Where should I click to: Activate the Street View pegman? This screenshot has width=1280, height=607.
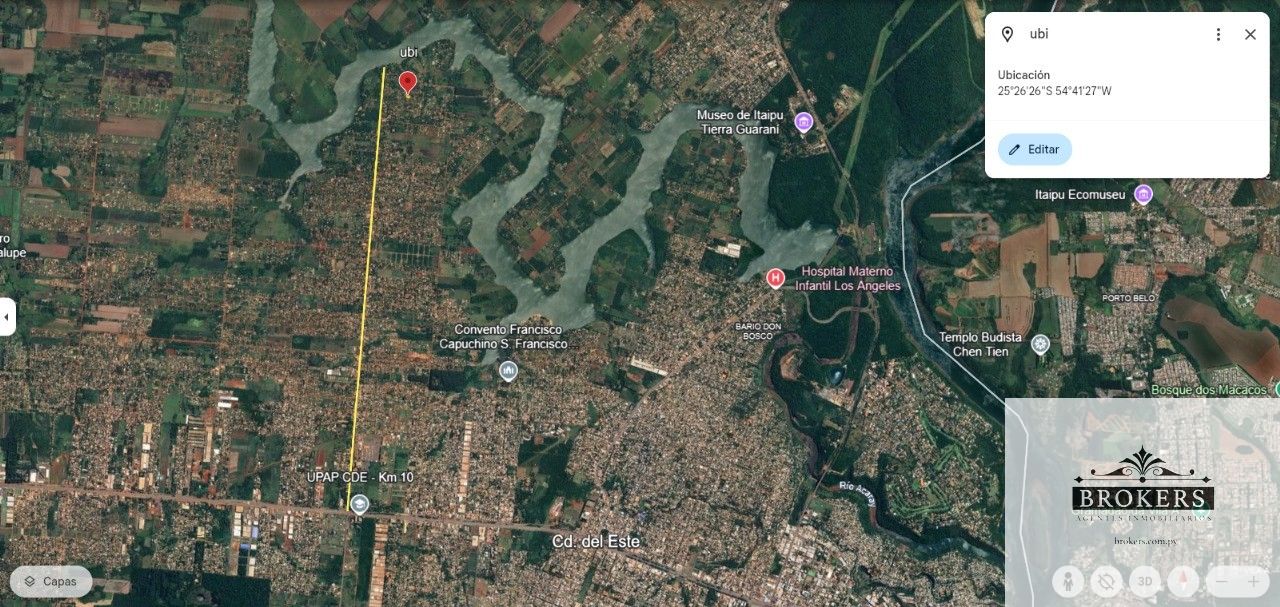1069,581
